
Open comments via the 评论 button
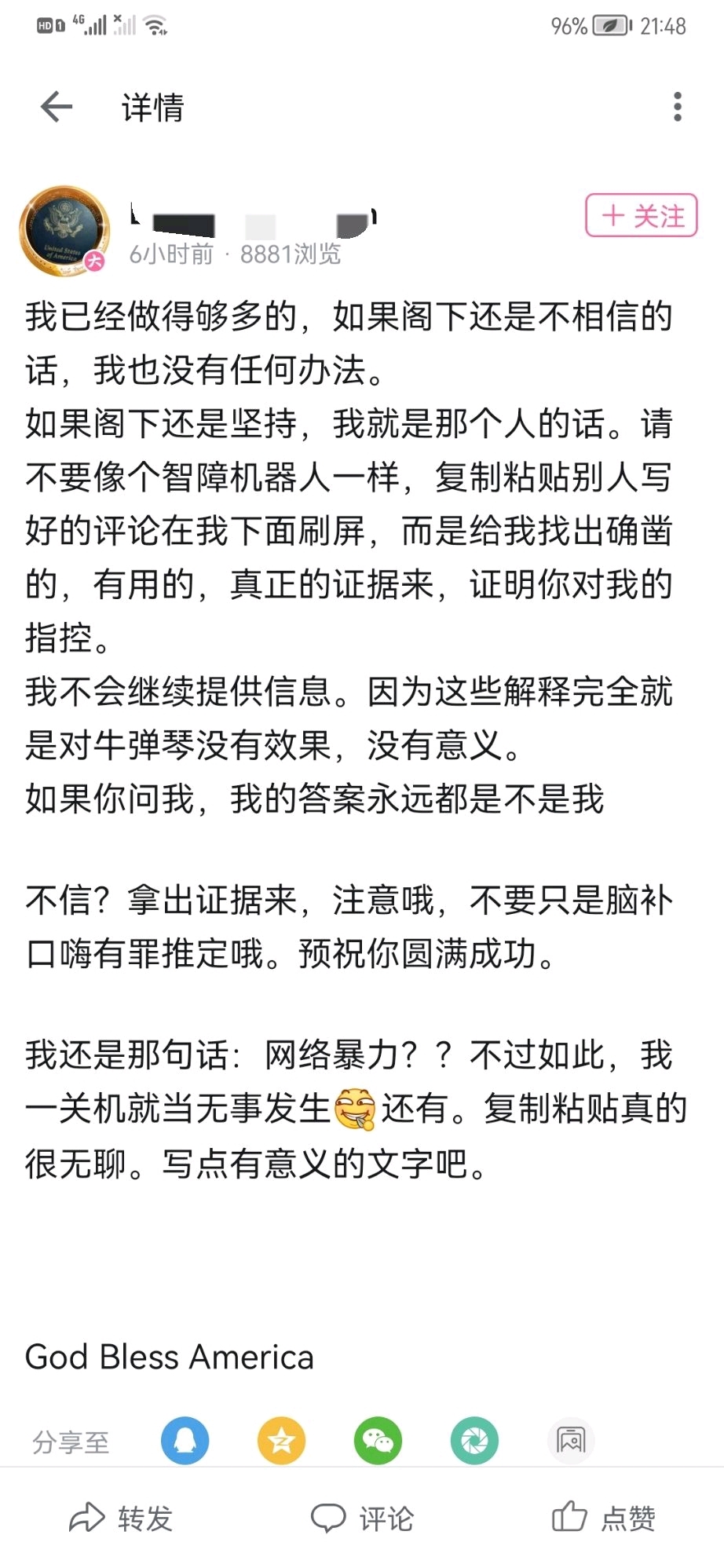(x=362, y=1518)
